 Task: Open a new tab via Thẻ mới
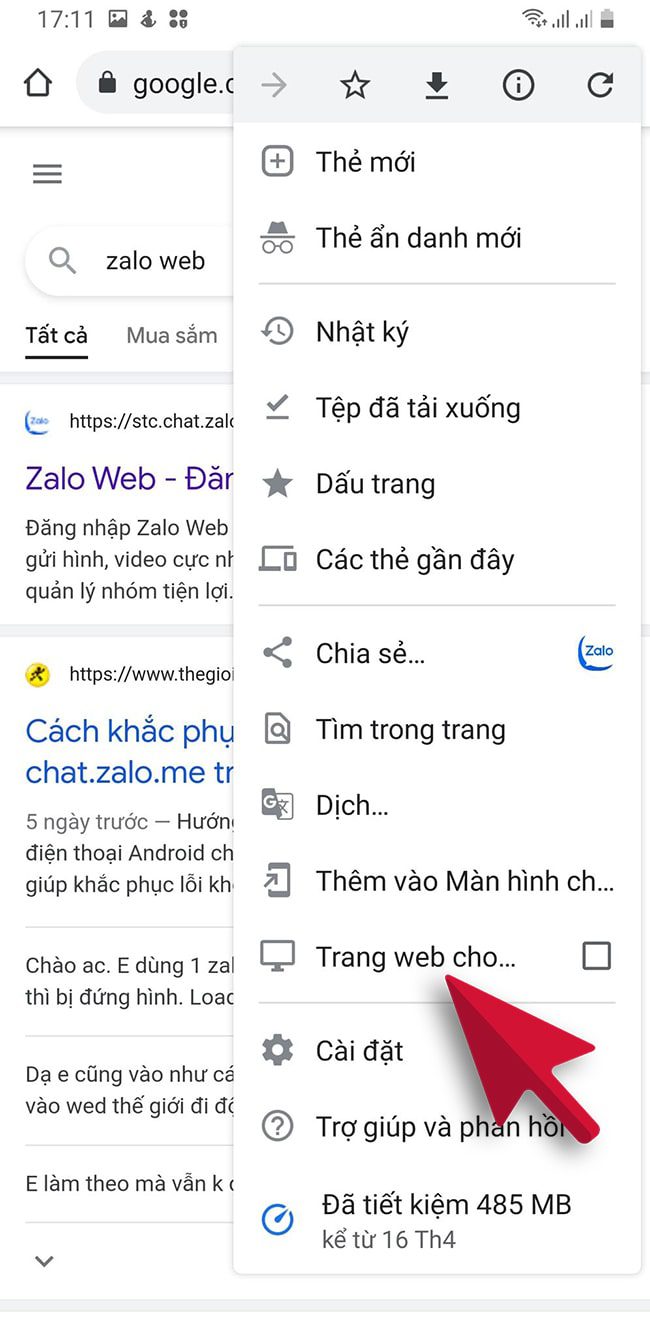tap(365, 162)
